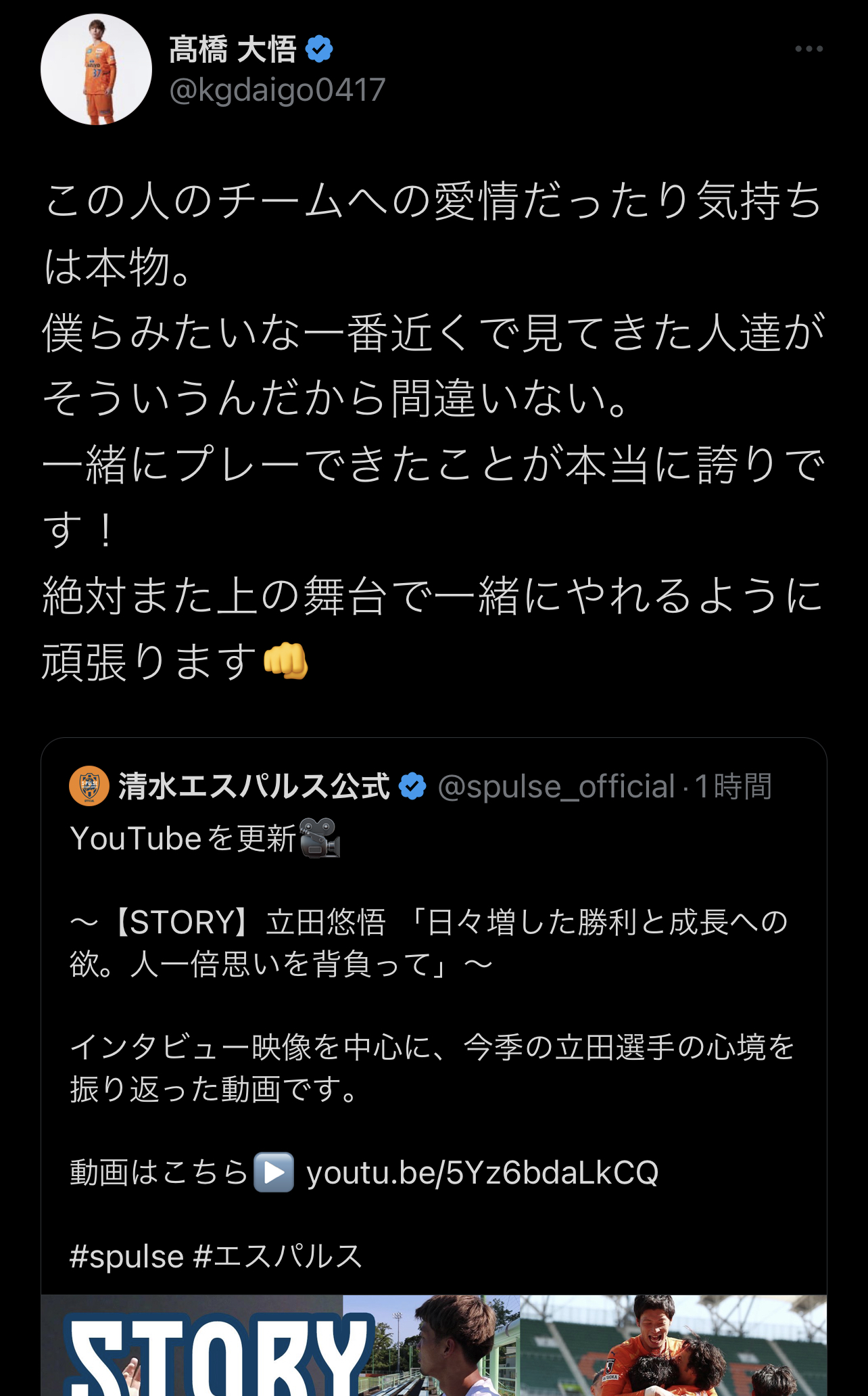Open the #エスパルス hashtag

pyautogui.click(x=278, y=1256)
